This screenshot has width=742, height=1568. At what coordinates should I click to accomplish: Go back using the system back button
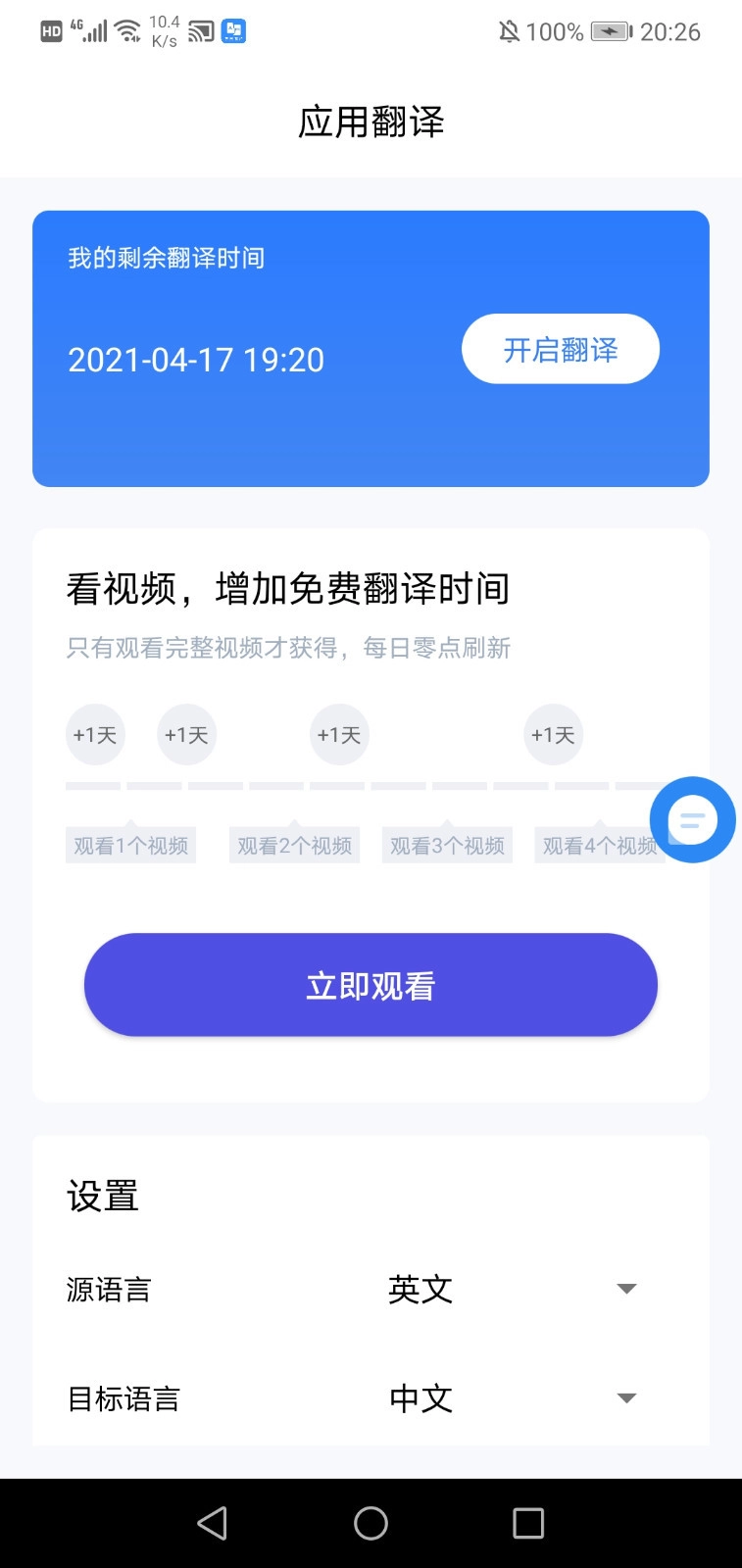pyautogui.click(x=213, y=1523)
